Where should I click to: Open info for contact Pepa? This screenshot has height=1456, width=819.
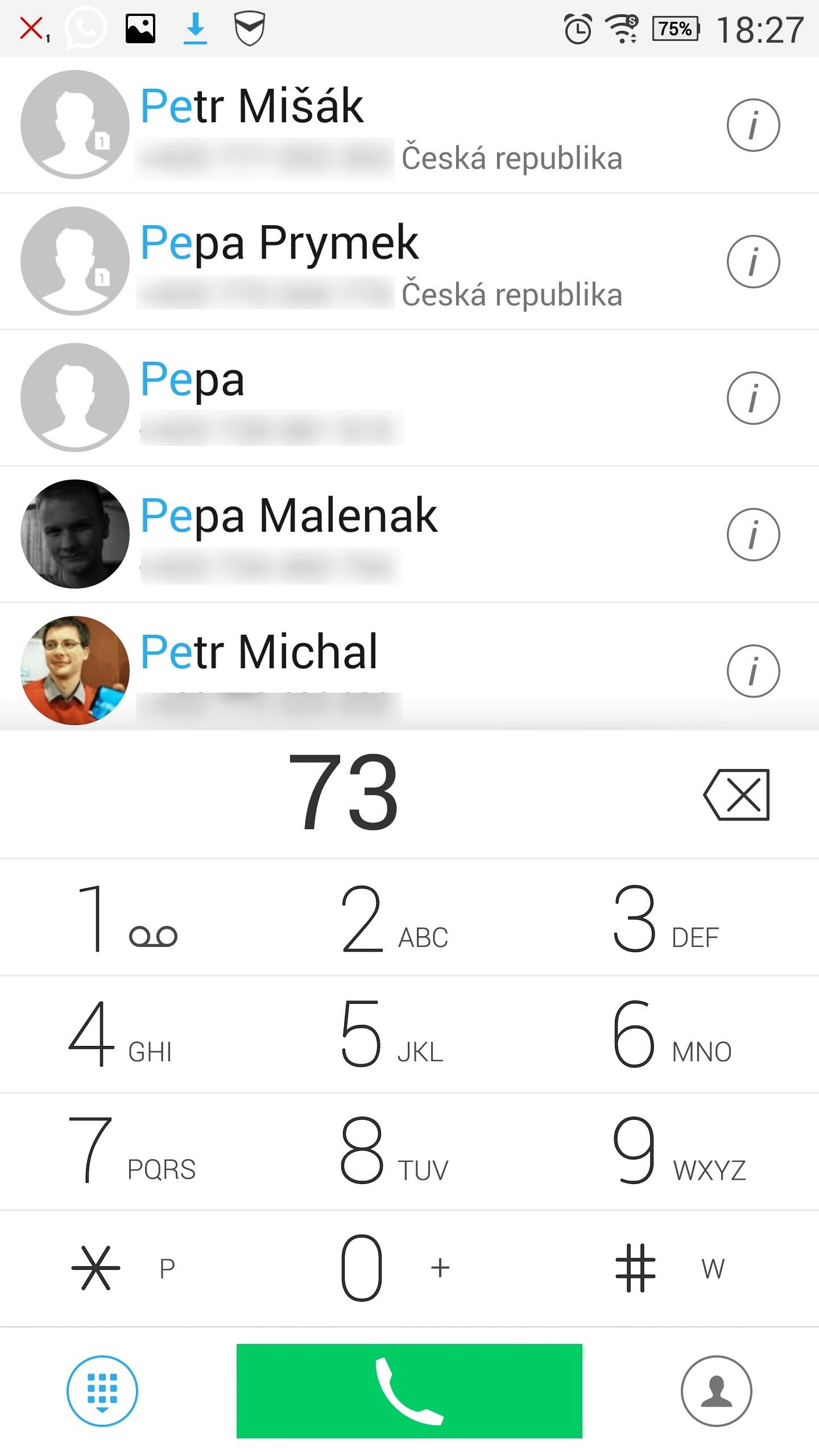(x=753, y=398)
